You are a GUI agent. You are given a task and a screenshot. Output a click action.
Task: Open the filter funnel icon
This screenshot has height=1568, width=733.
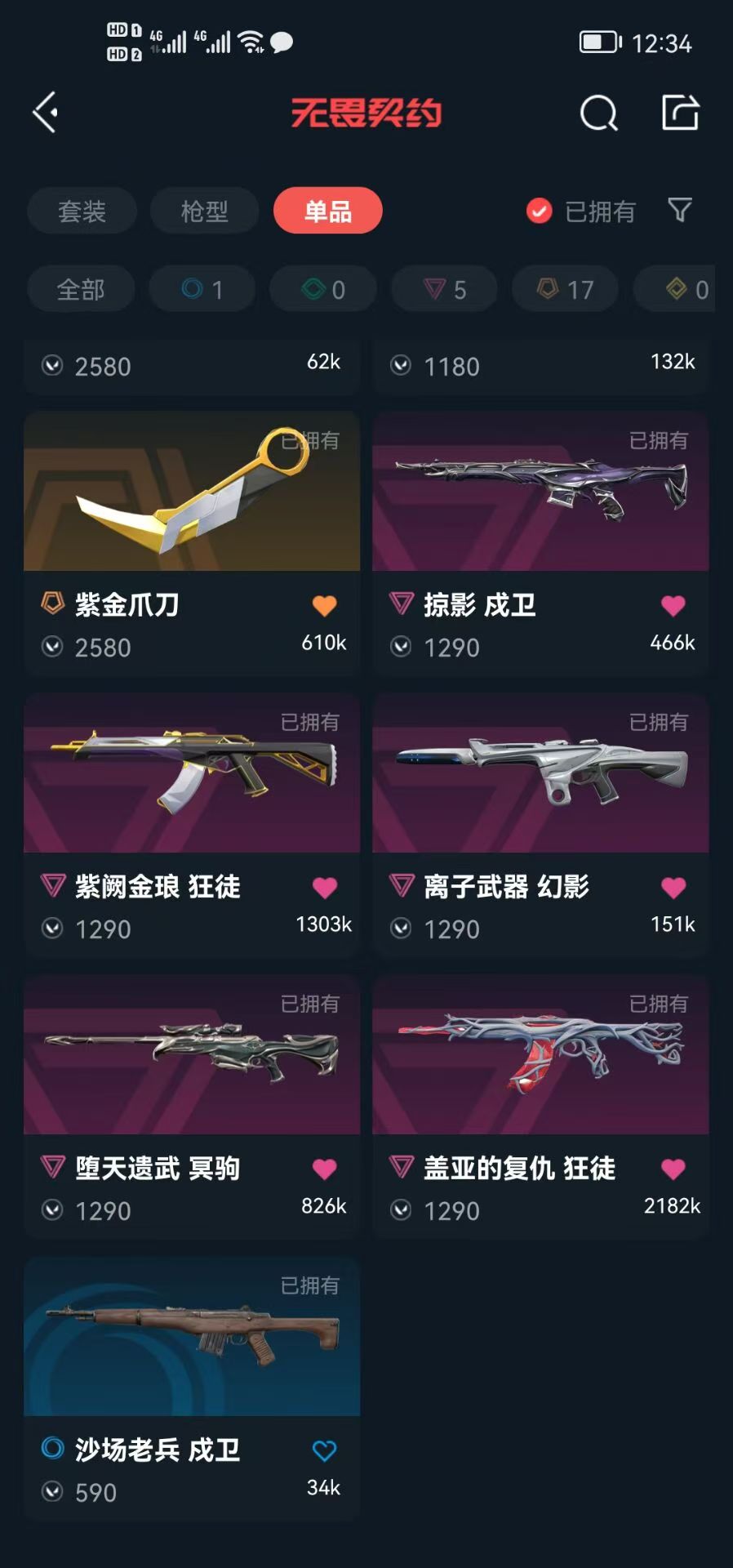coord(680,211)
